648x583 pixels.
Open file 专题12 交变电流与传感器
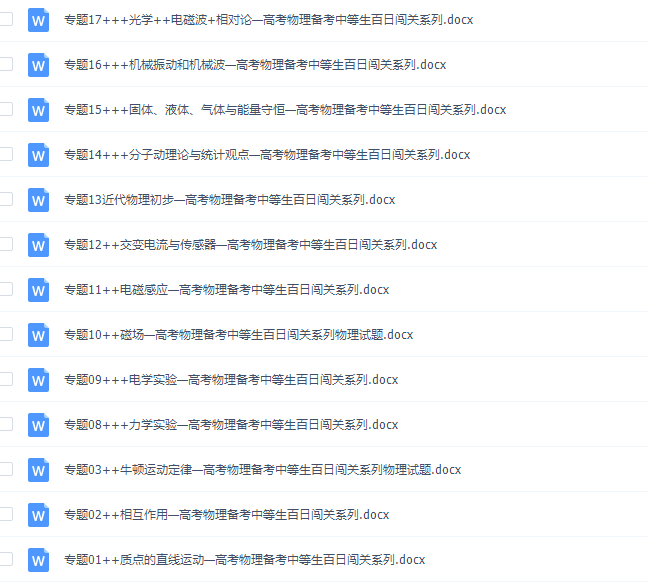click(250, 245)
